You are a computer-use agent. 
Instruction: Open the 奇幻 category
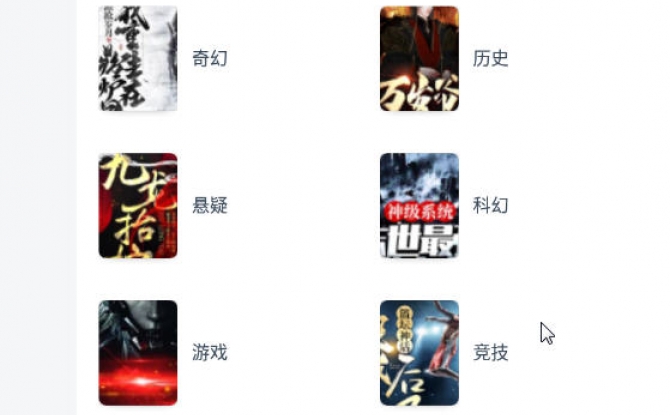click(x=209, y=59)
